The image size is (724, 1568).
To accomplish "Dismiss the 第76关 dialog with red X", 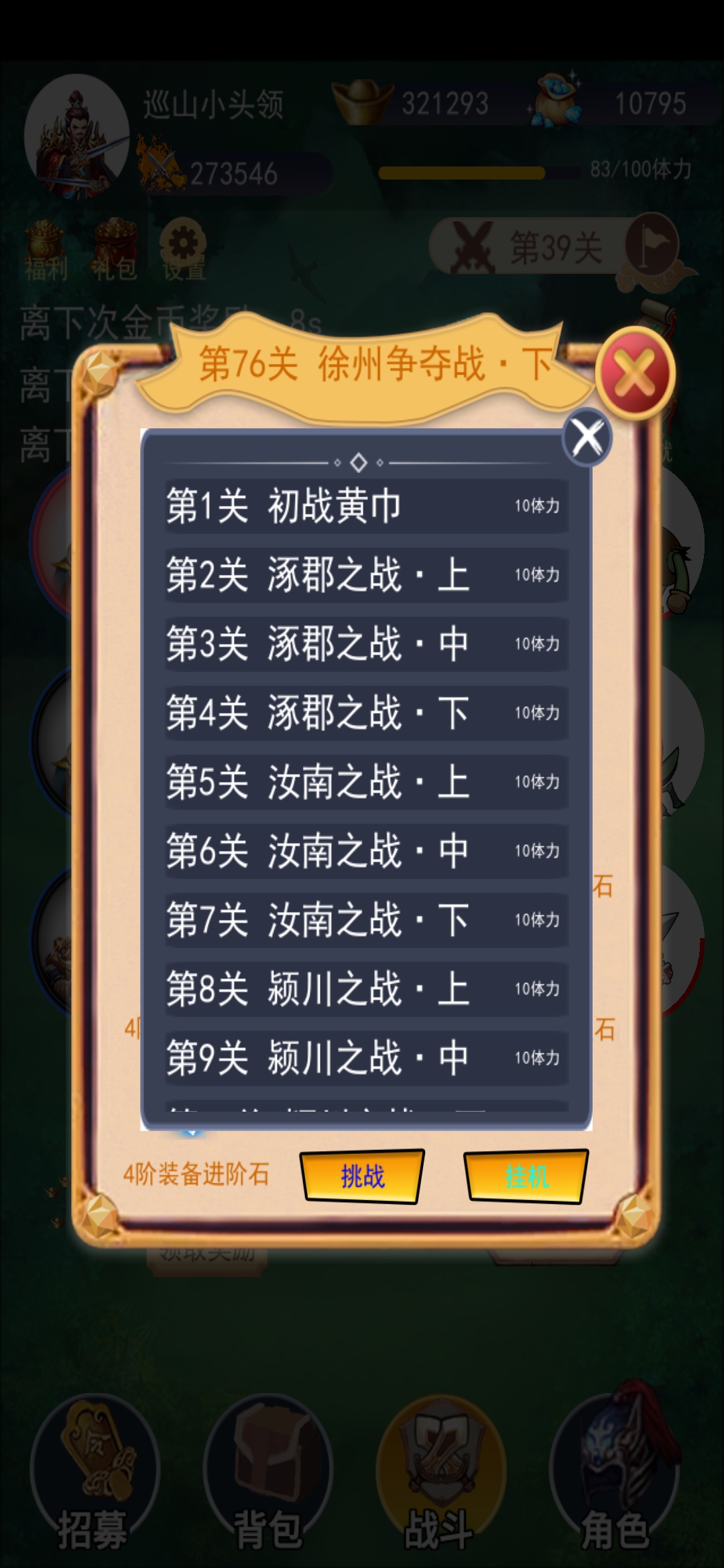I will point(634,373).
